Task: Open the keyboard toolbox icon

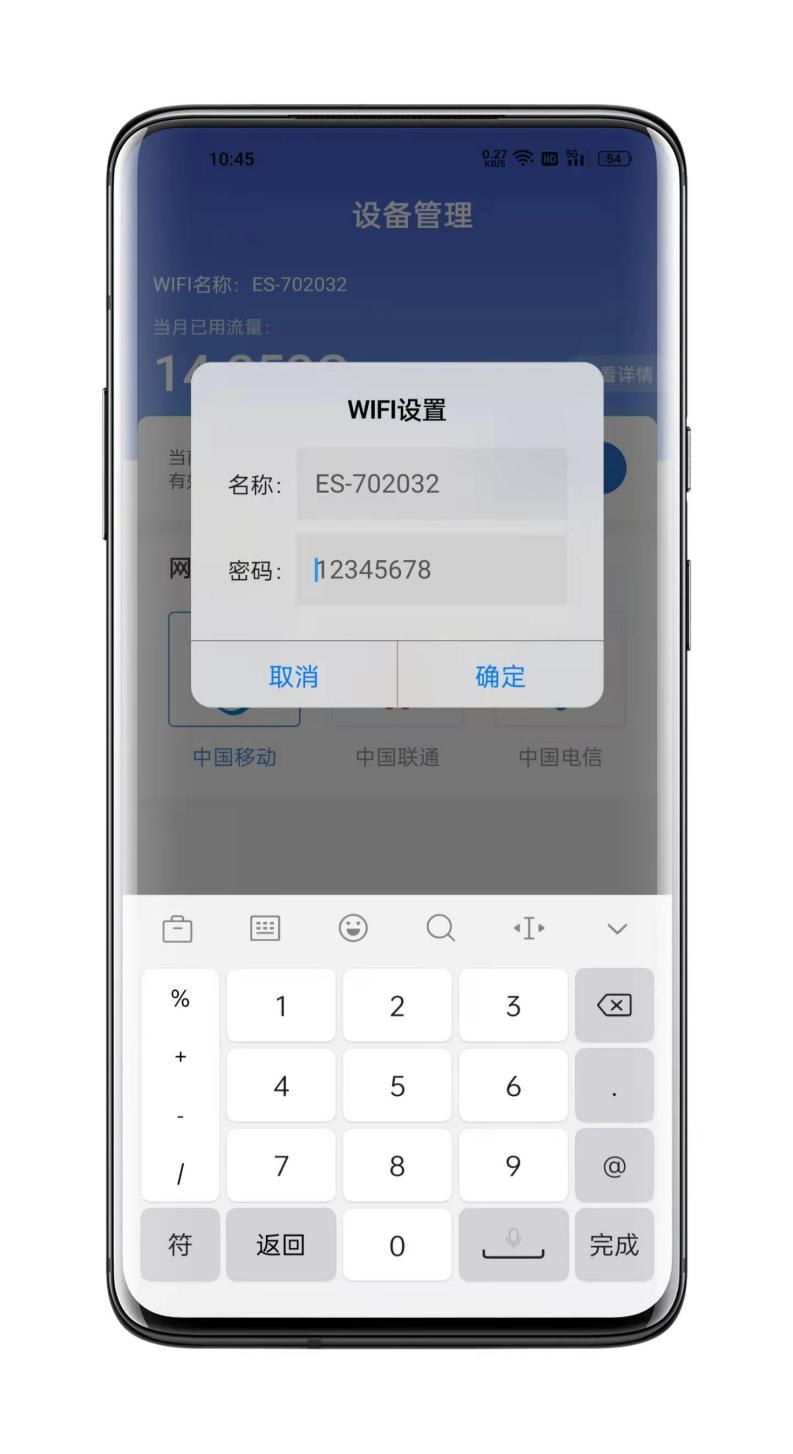Action: [178, 929]
